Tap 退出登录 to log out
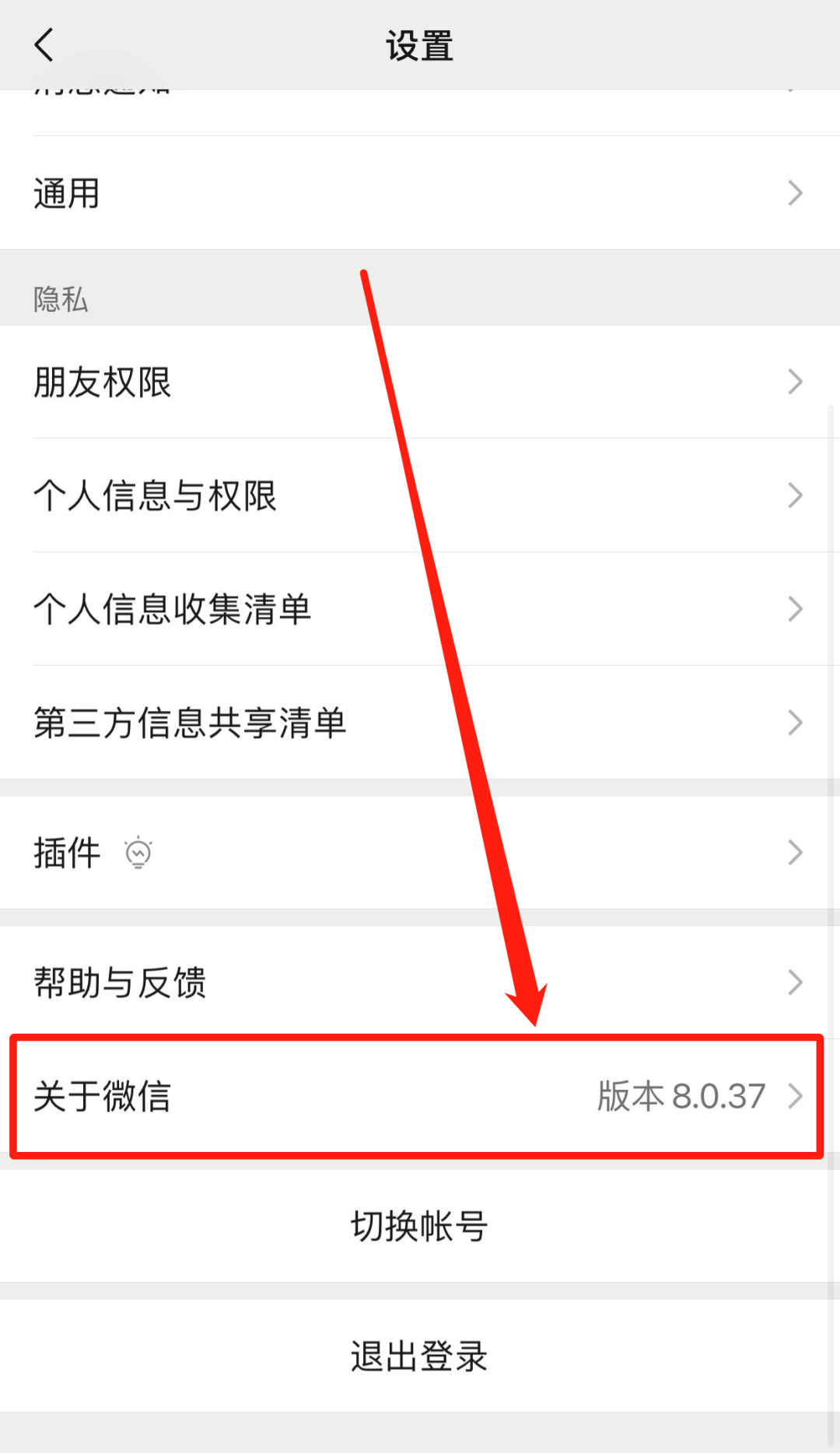Viewport: 840px width, 1453px height. (x=420, y=1356)
